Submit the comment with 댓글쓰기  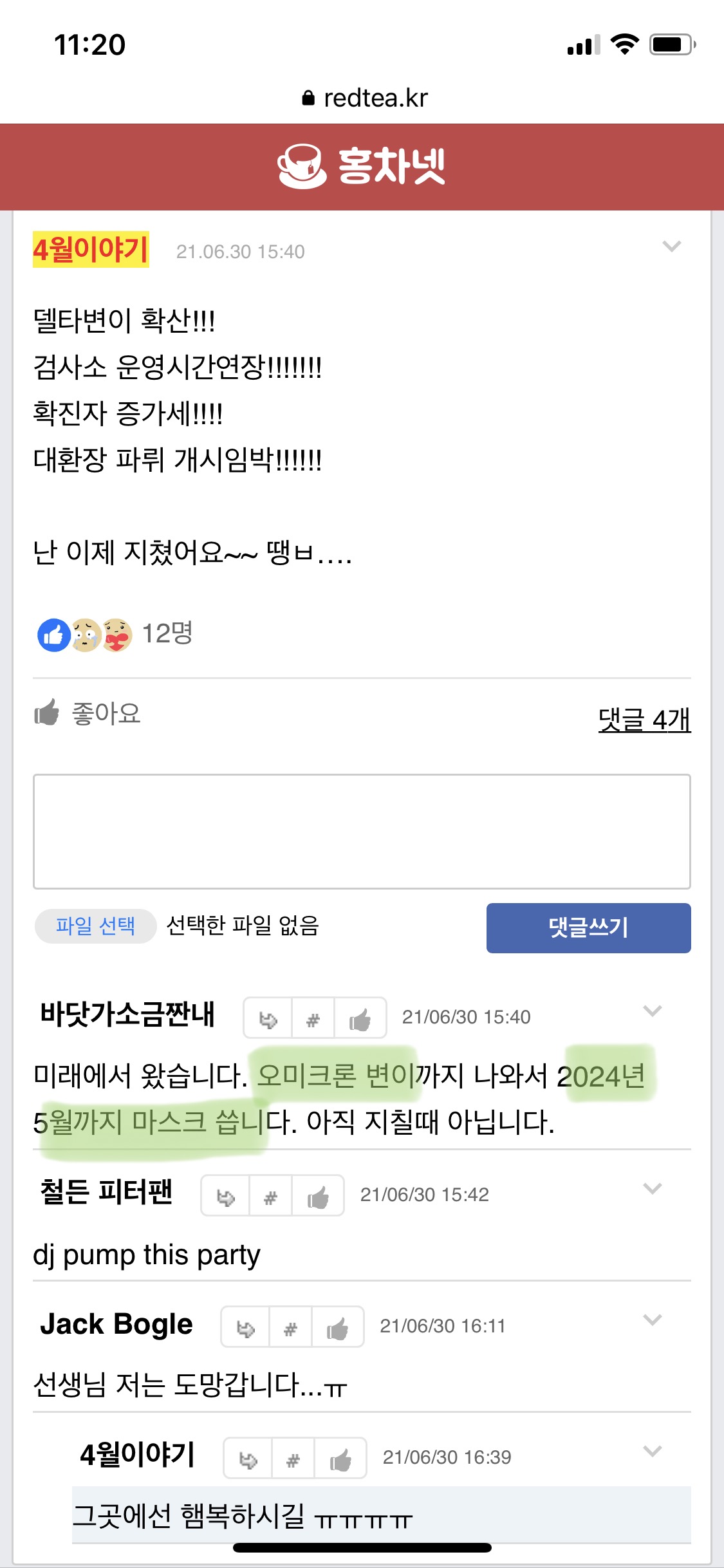(x=588, y=928)
